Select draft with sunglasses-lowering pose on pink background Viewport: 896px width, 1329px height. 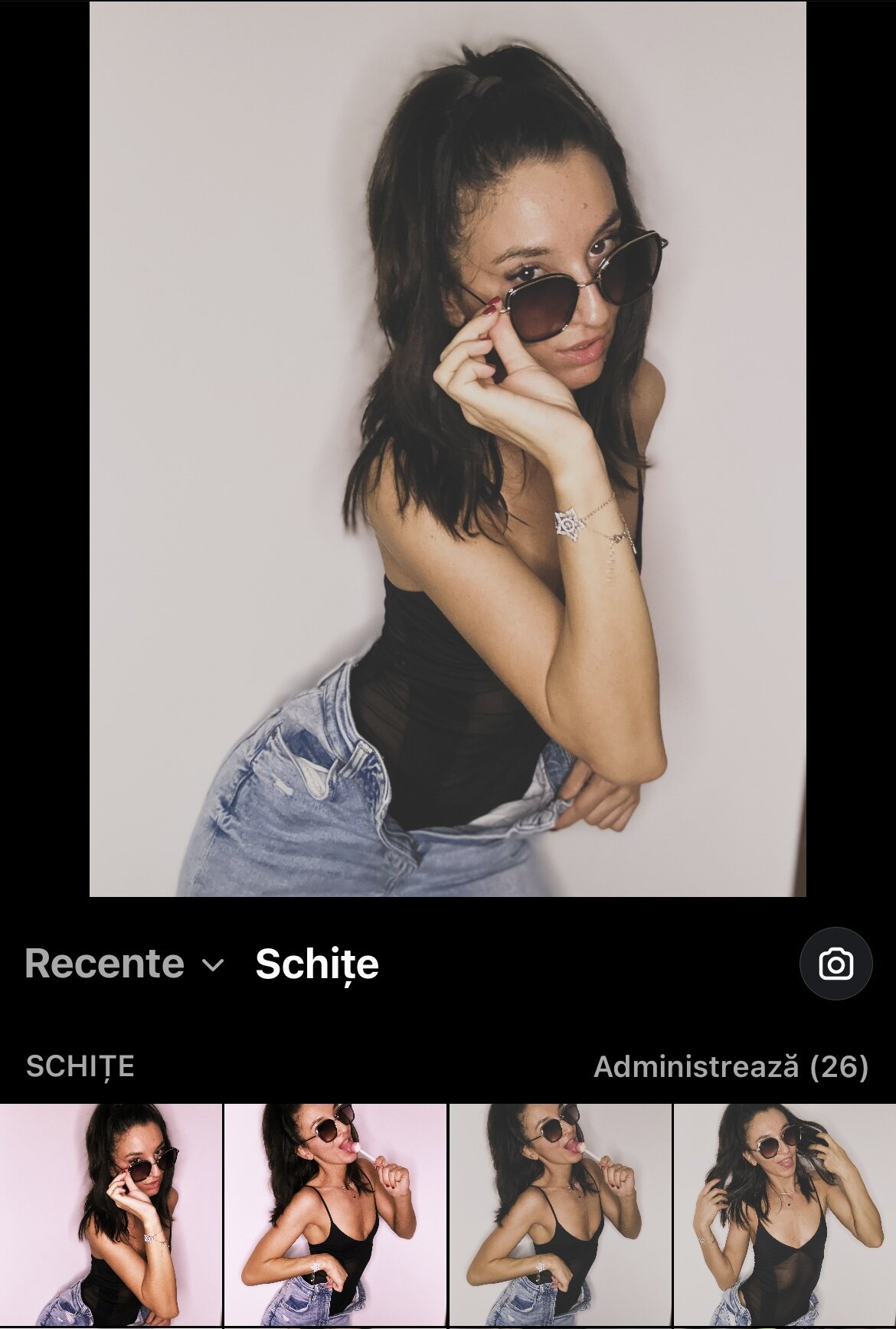111,1215
